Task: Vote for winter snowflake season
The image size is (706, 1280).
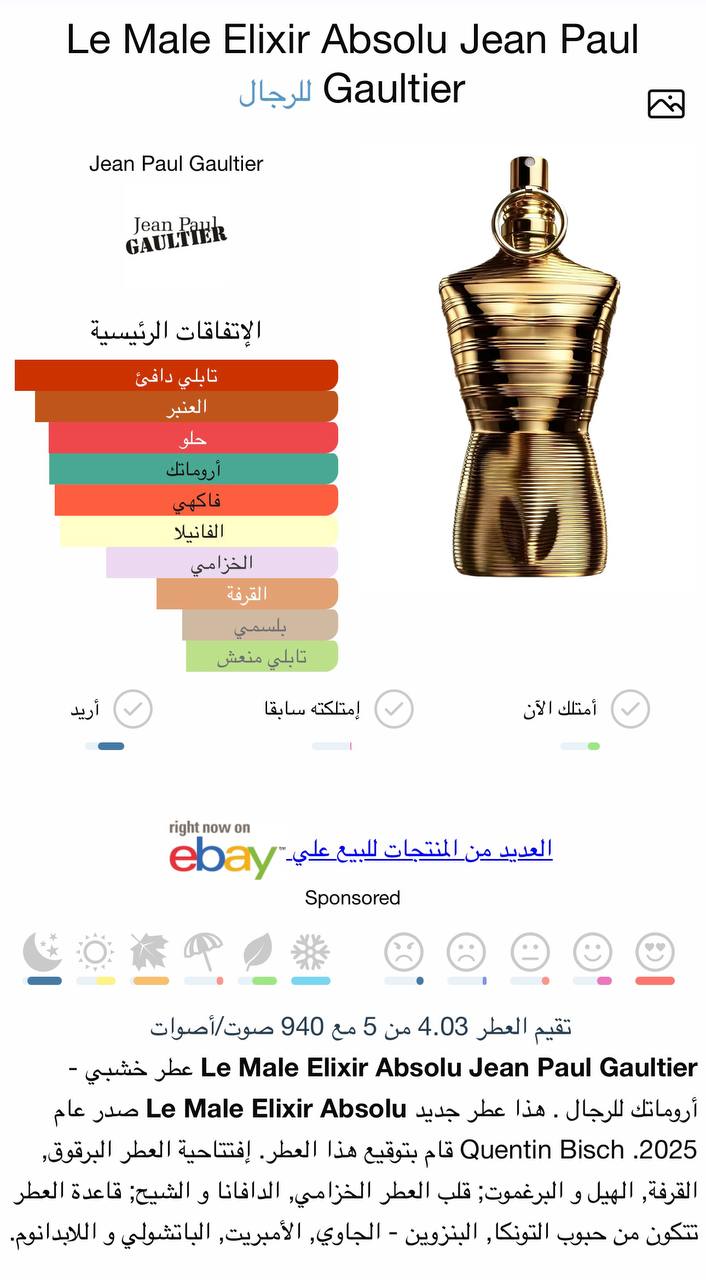Action: 310,953
